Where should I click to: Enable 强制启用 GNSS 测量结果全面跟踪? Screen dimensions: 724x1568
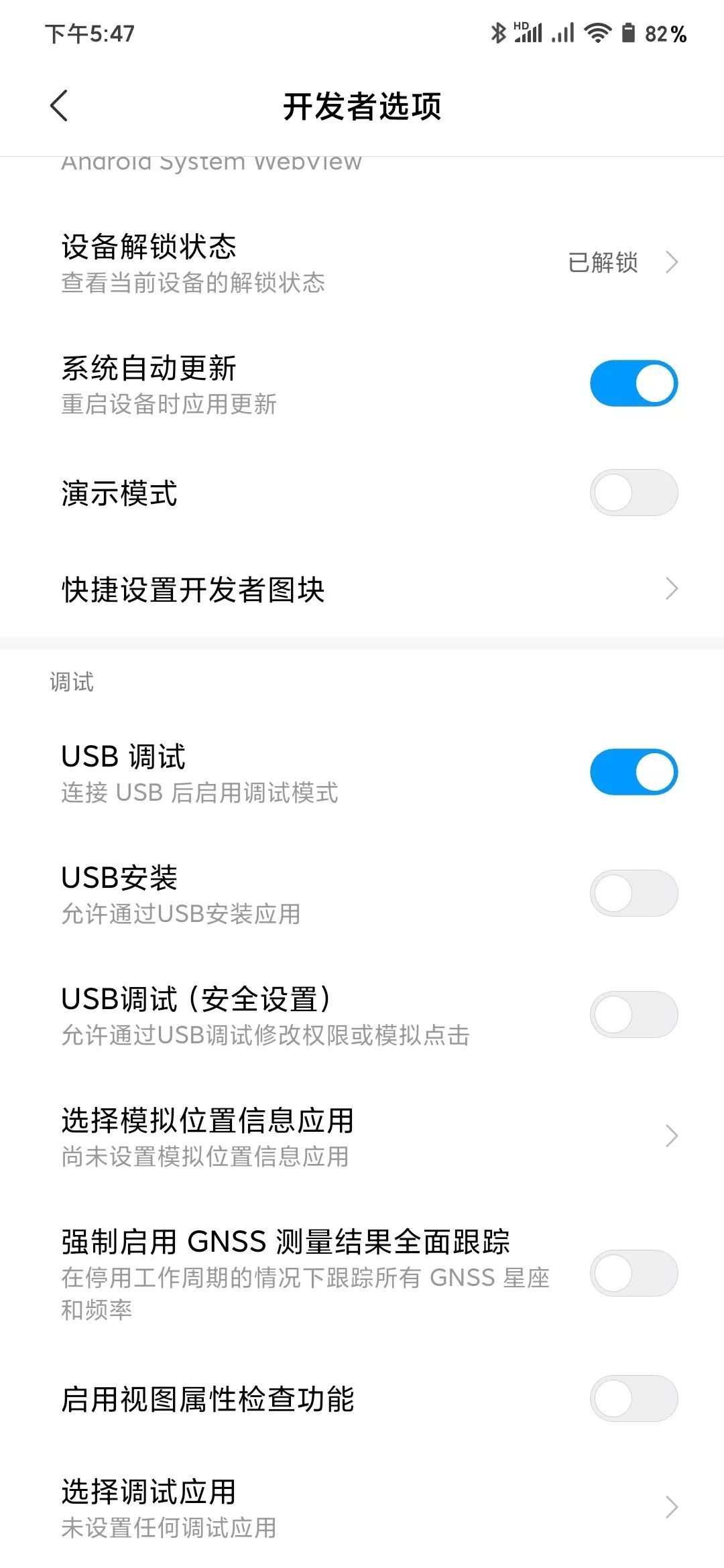(633, 1272)
